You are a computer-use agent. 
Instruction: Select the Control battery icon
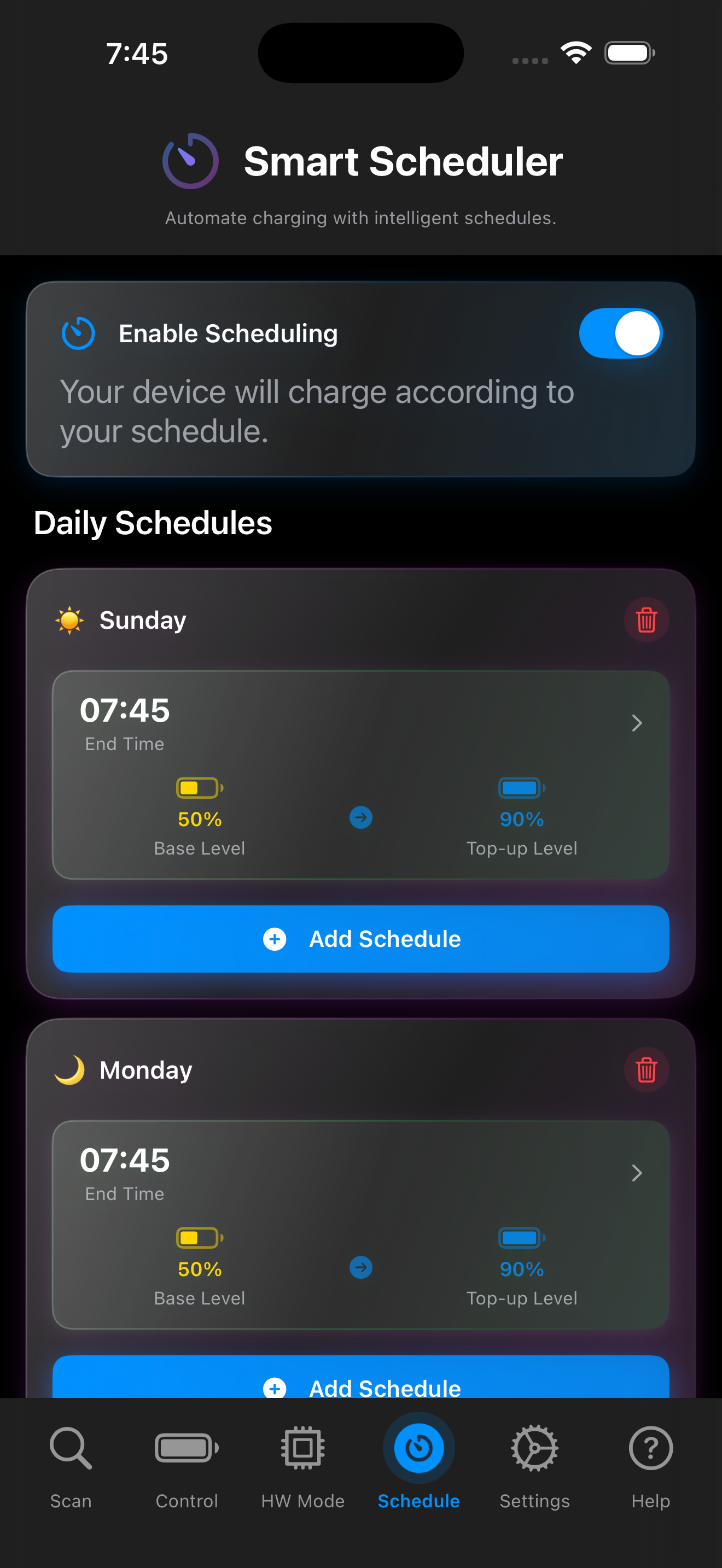point(187,1448)
